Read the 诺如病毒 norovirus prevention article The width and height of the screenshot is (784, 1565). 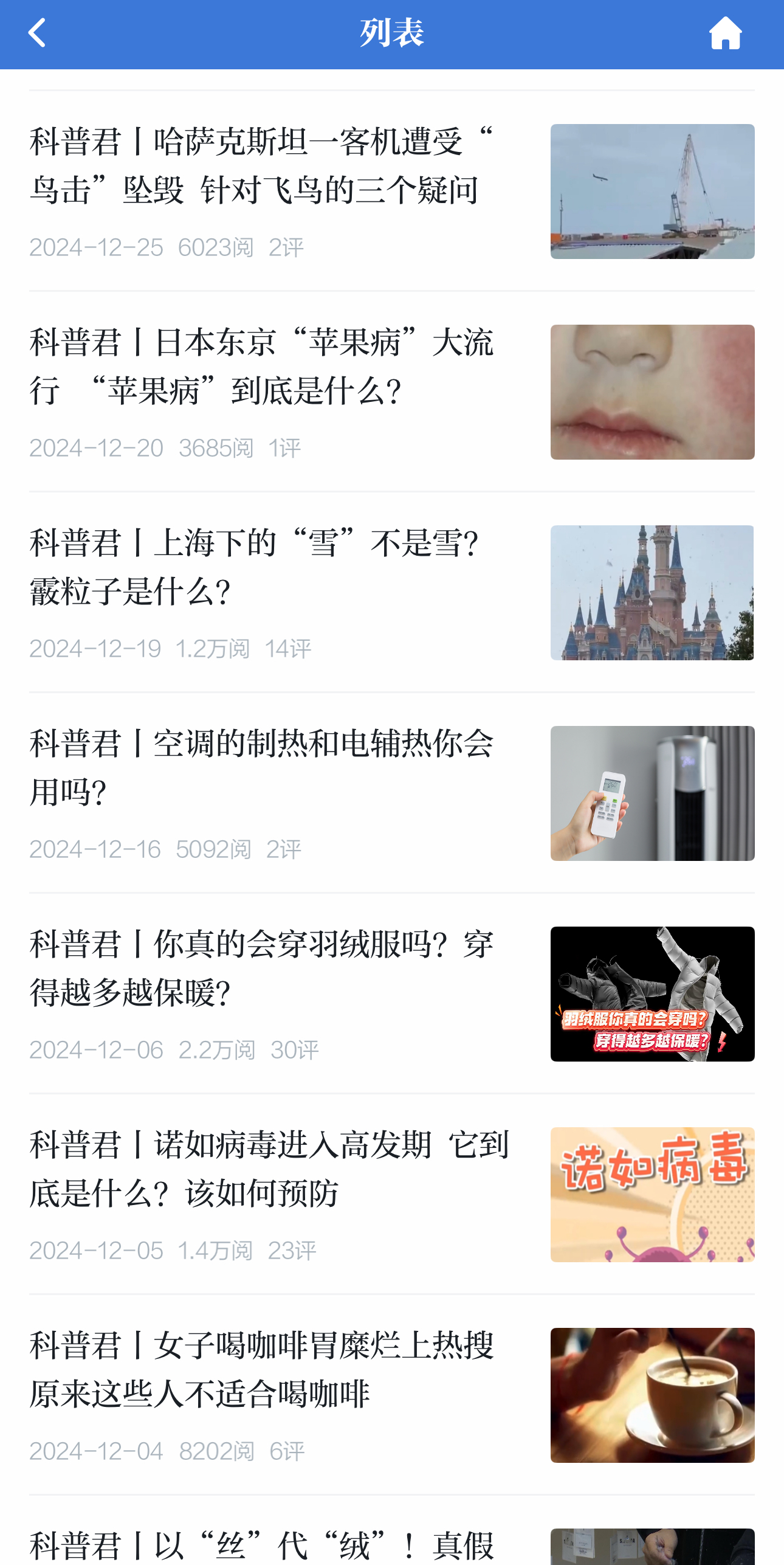[x=267, y=1169]
